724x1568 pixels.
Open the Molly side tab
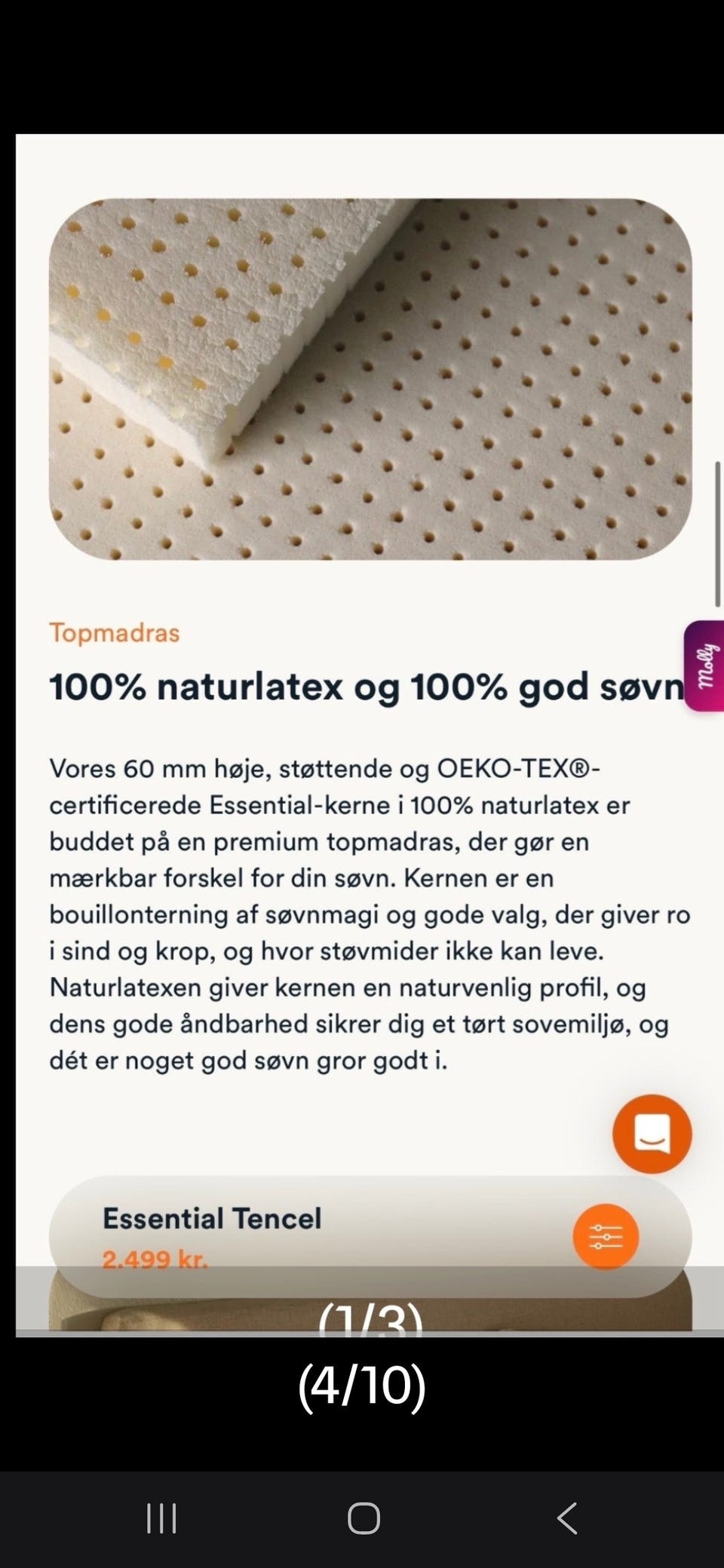coord(704,666)
